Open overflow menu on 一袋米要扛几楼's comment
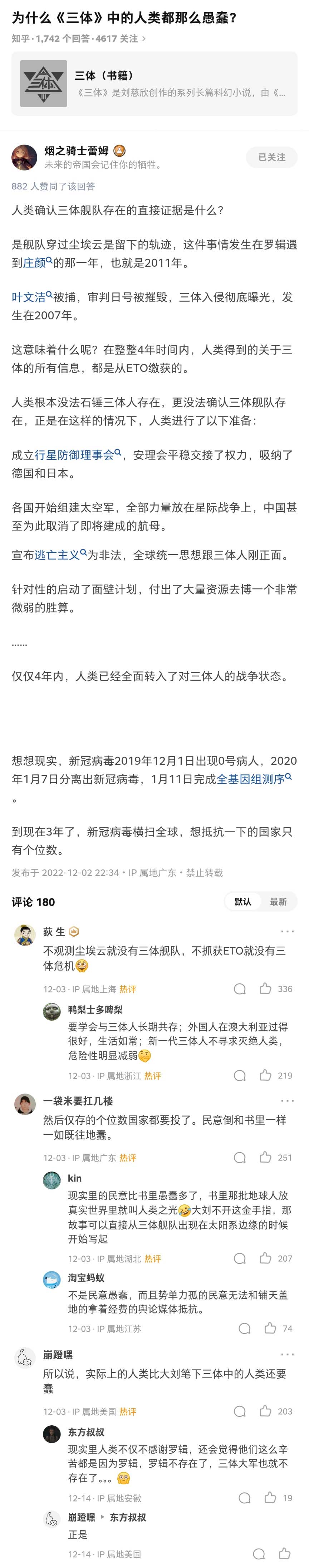 287,1100
